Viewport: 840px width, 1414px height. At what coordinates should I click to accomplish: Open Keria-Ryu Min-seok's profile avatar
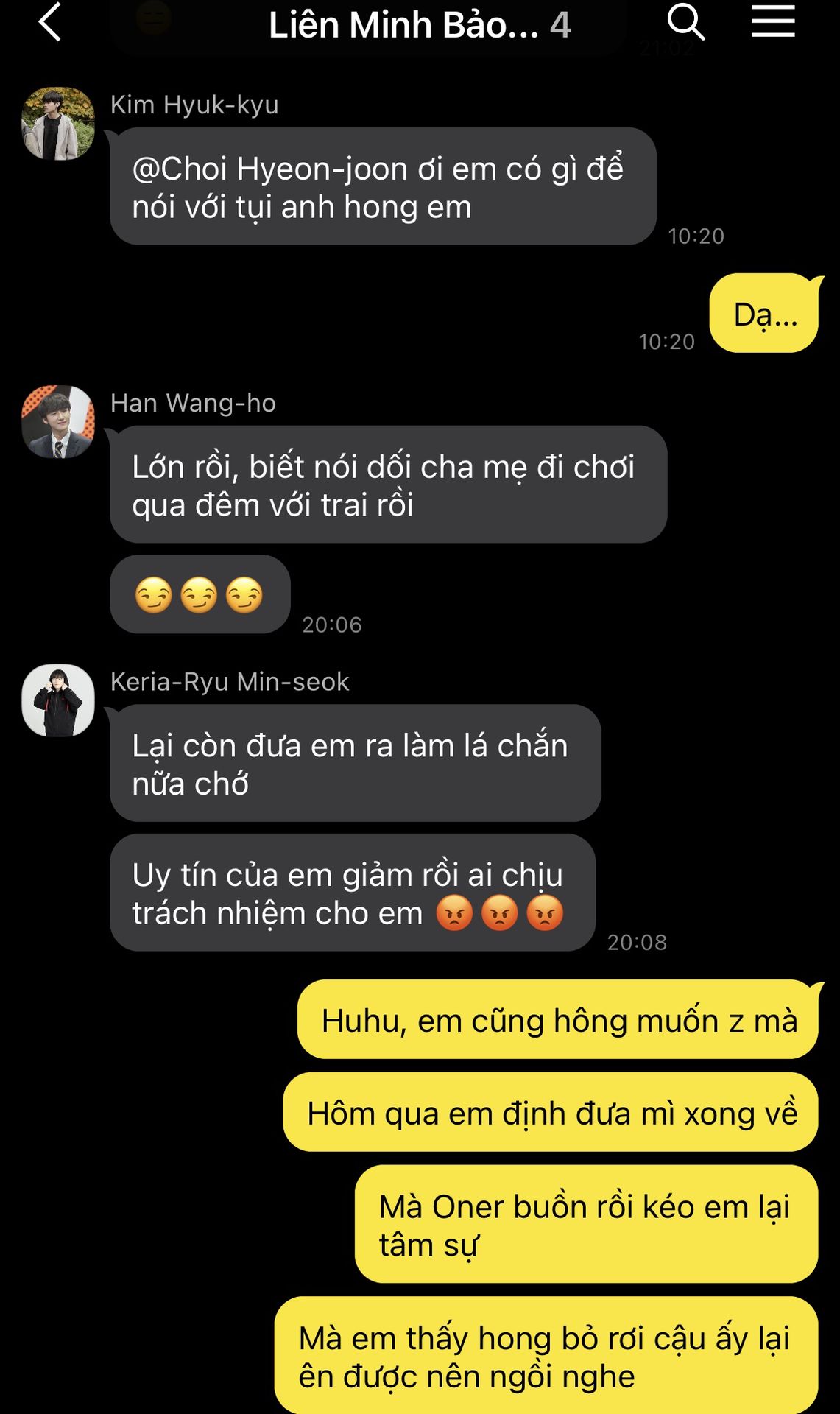pos(58,700)
